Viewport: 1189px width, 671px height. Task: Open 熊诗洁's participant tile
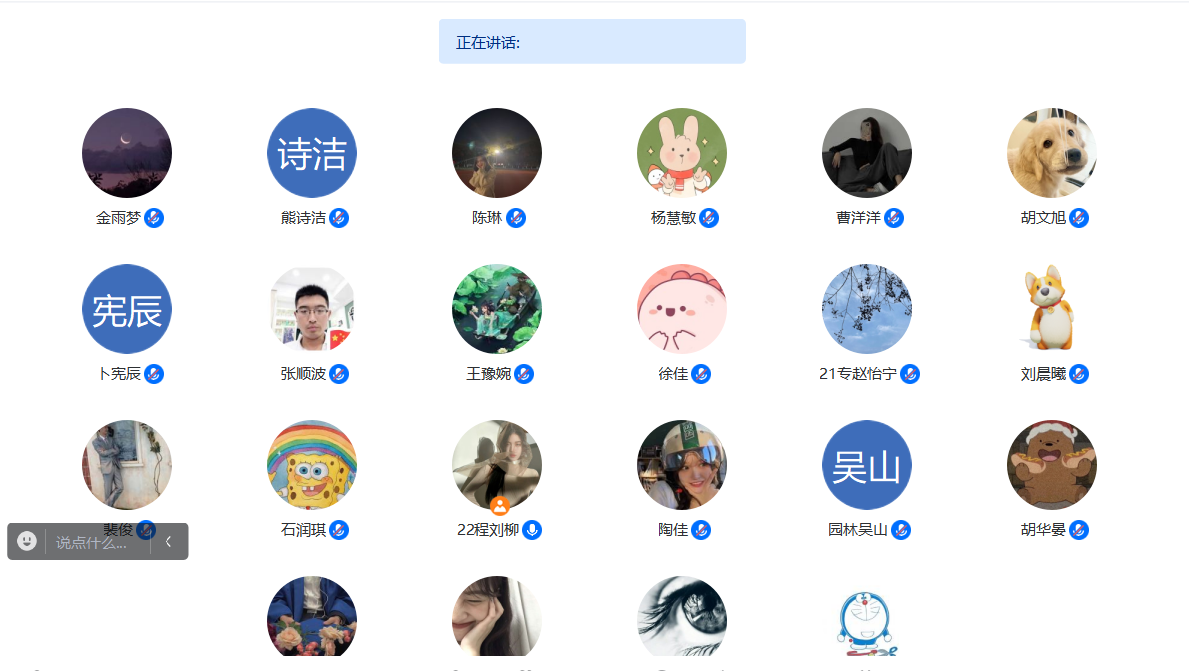[x=312, y=153]
